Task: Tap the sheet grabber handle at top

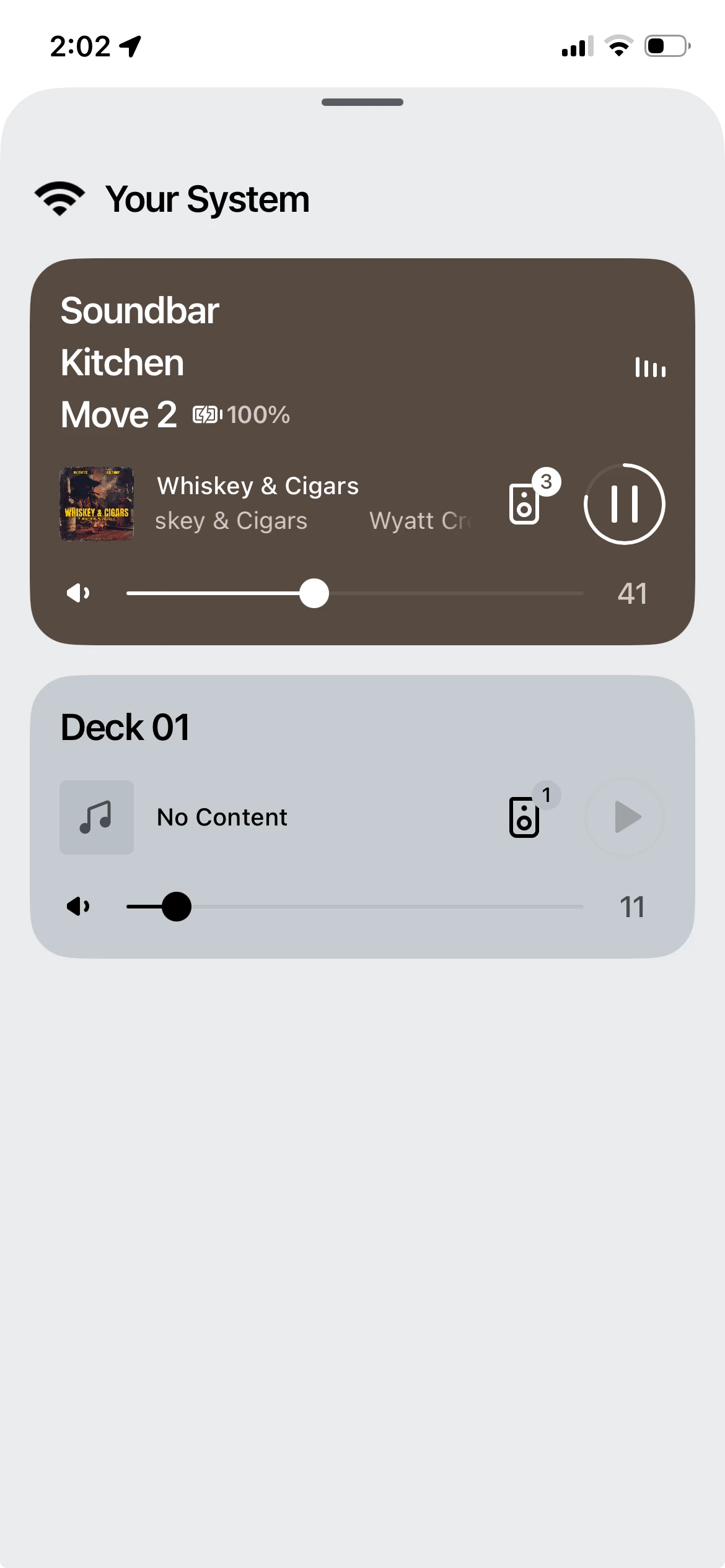Action: click(x=362, y=102)
